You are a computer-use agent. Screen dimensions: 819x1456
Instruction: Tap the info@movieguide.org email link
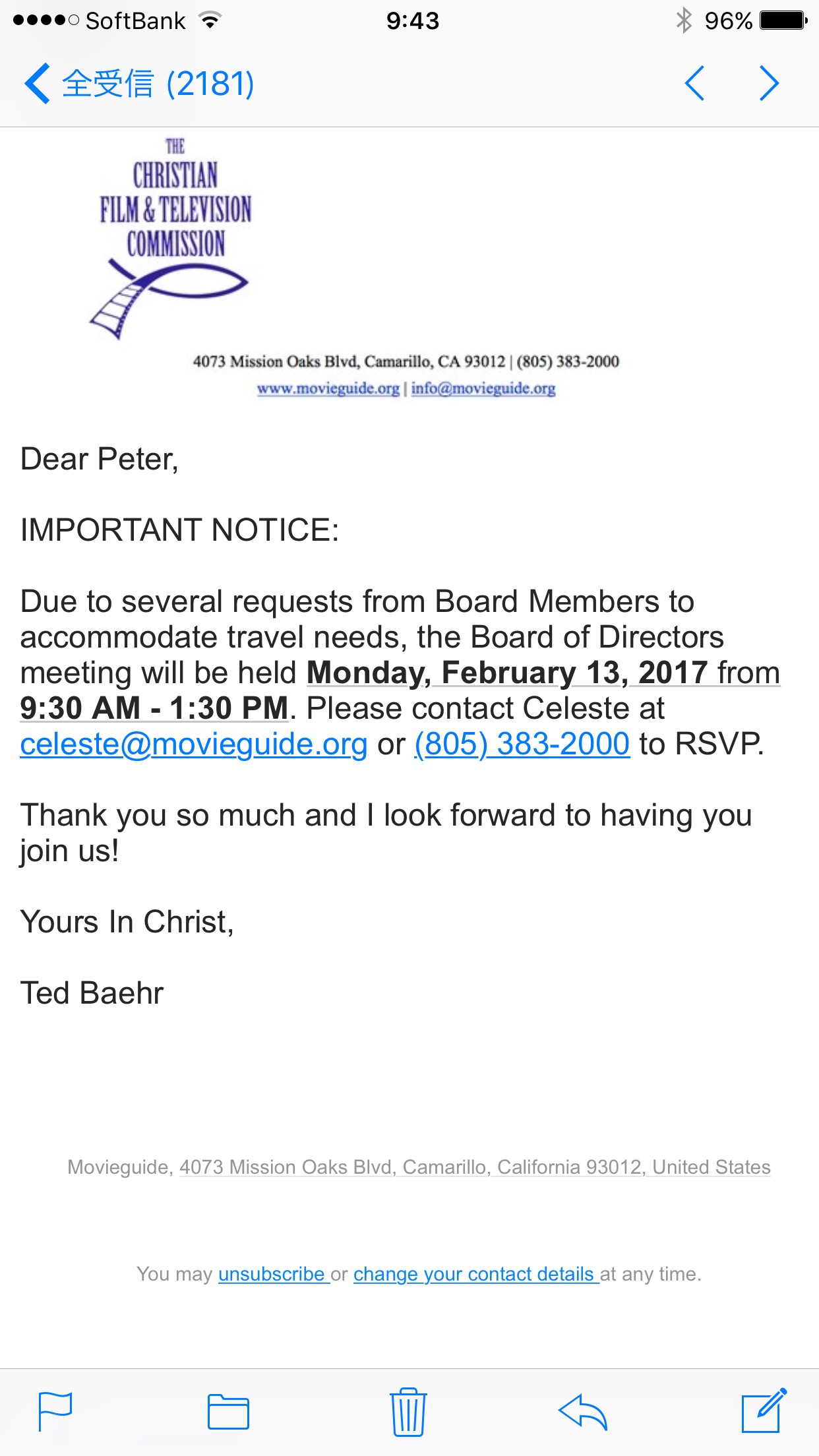(483, 388)
